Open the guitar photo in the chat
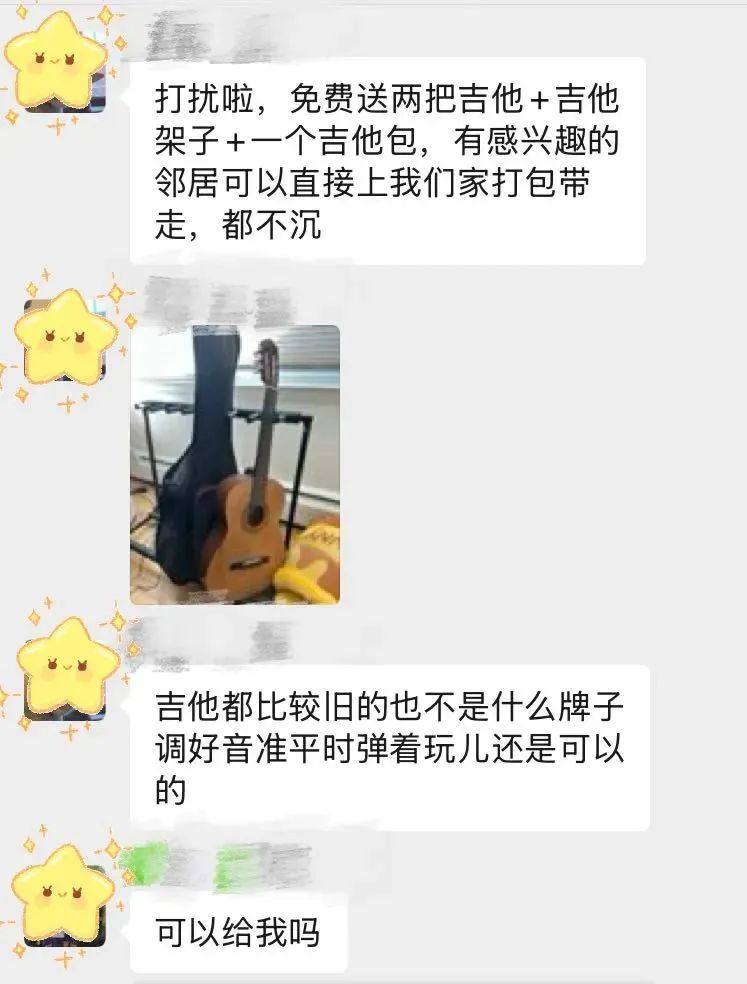 (235, 465)
